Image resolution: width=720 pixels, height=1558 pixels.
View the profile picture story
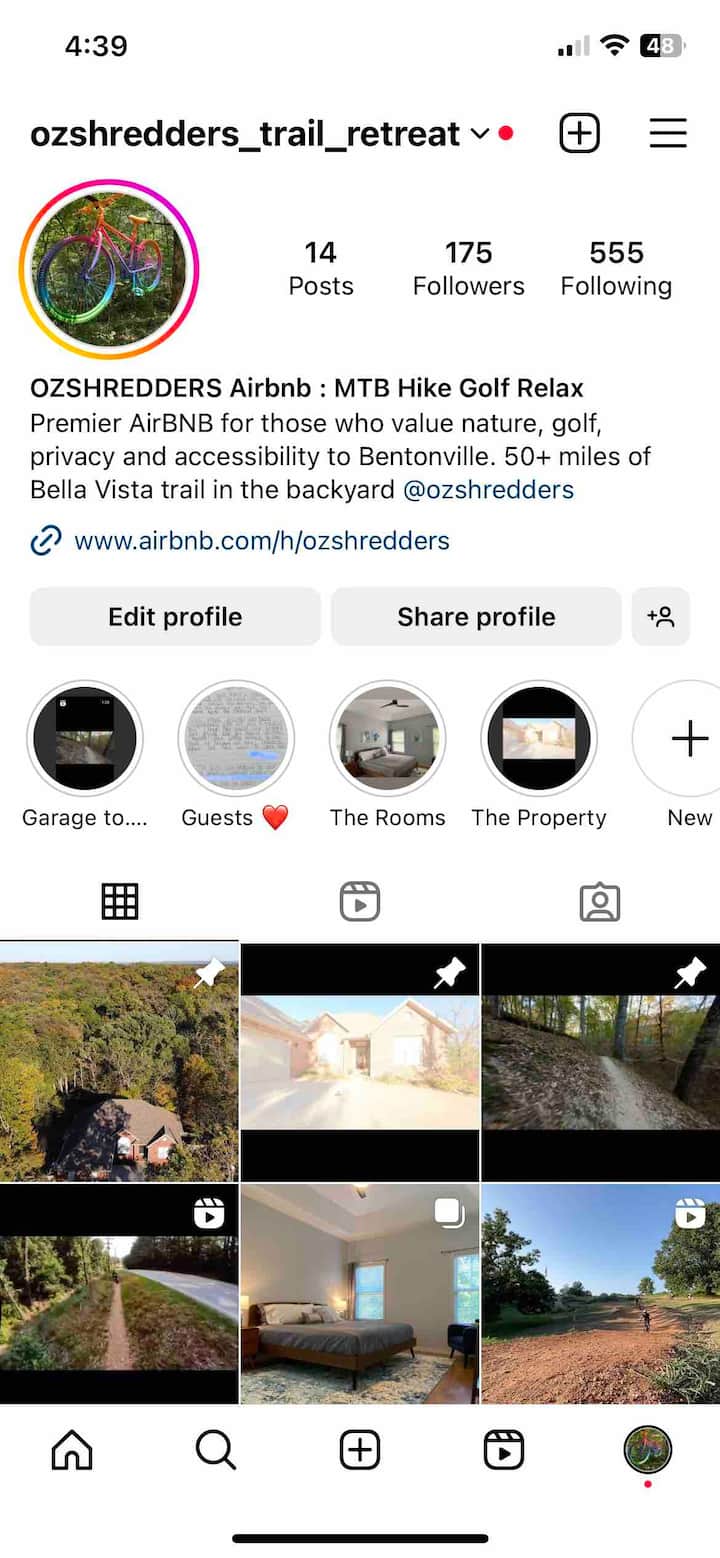point(109,269)
